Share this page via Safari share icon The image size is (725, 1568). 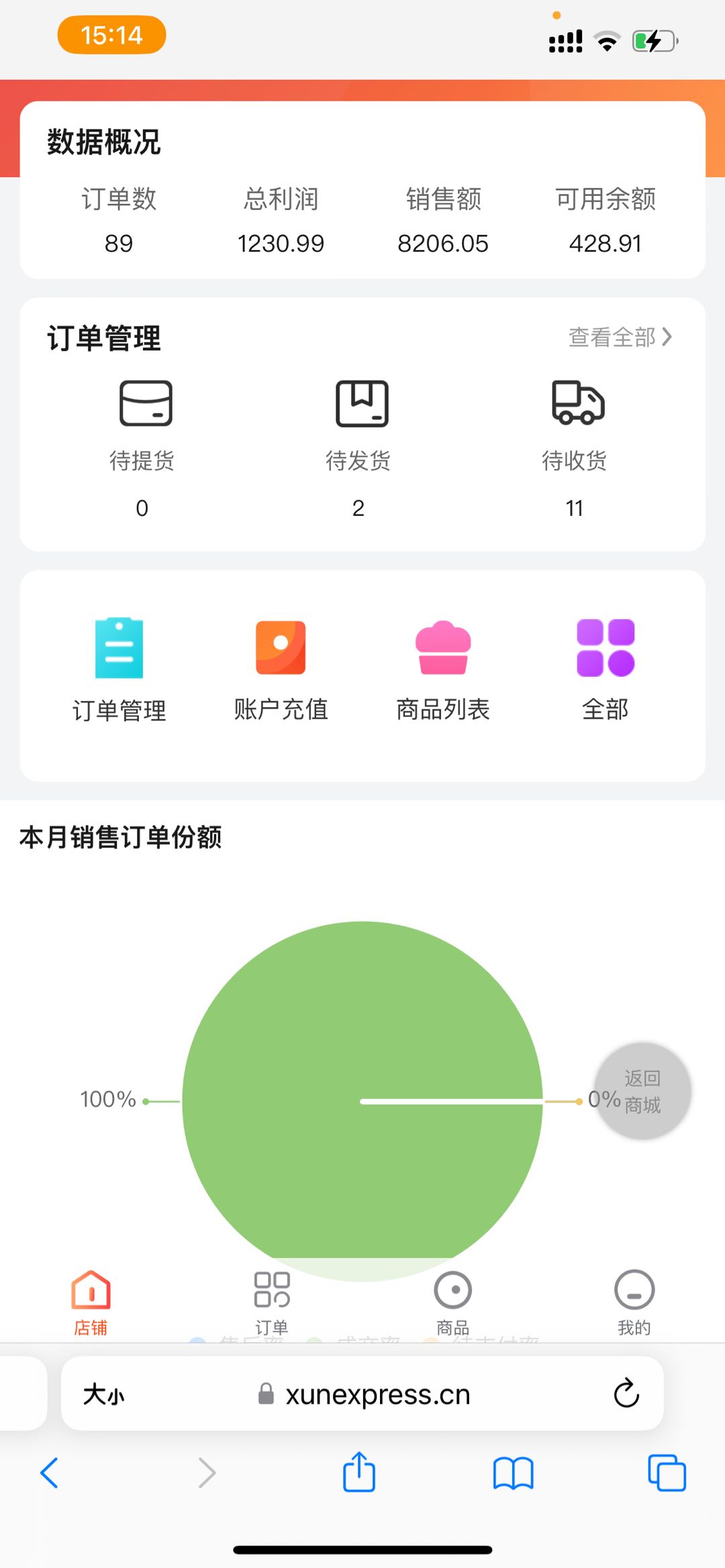(x=359, y=1473)
